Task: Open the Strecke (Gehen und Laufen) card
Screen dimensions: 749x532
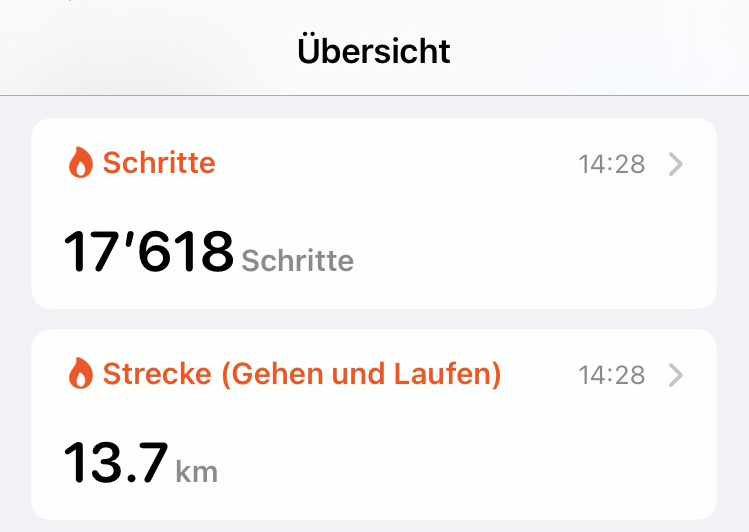Action: coord(374,424)
